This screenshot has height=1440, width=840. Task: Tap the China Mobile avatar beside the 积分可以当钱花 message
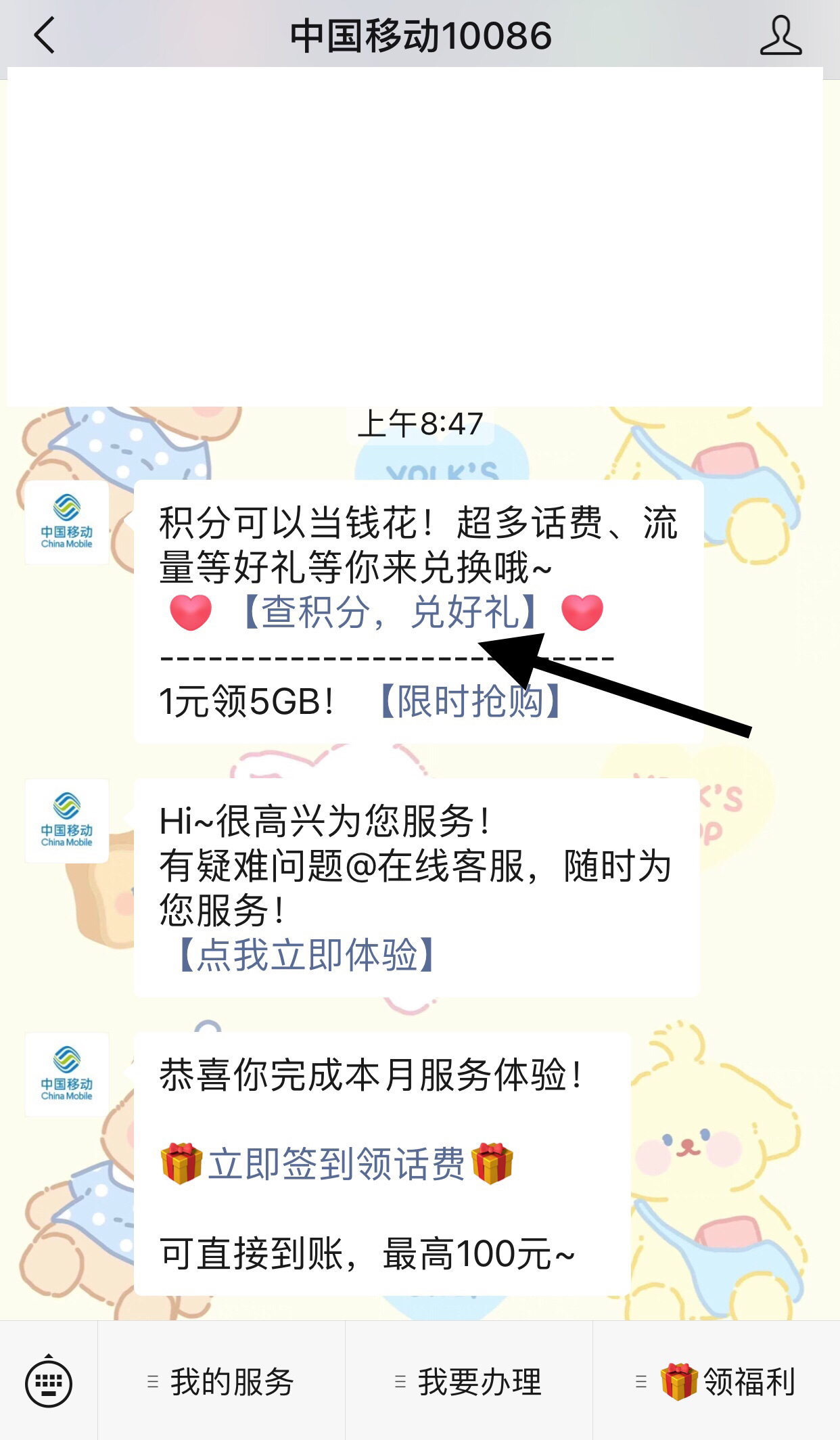pos(66,523)
